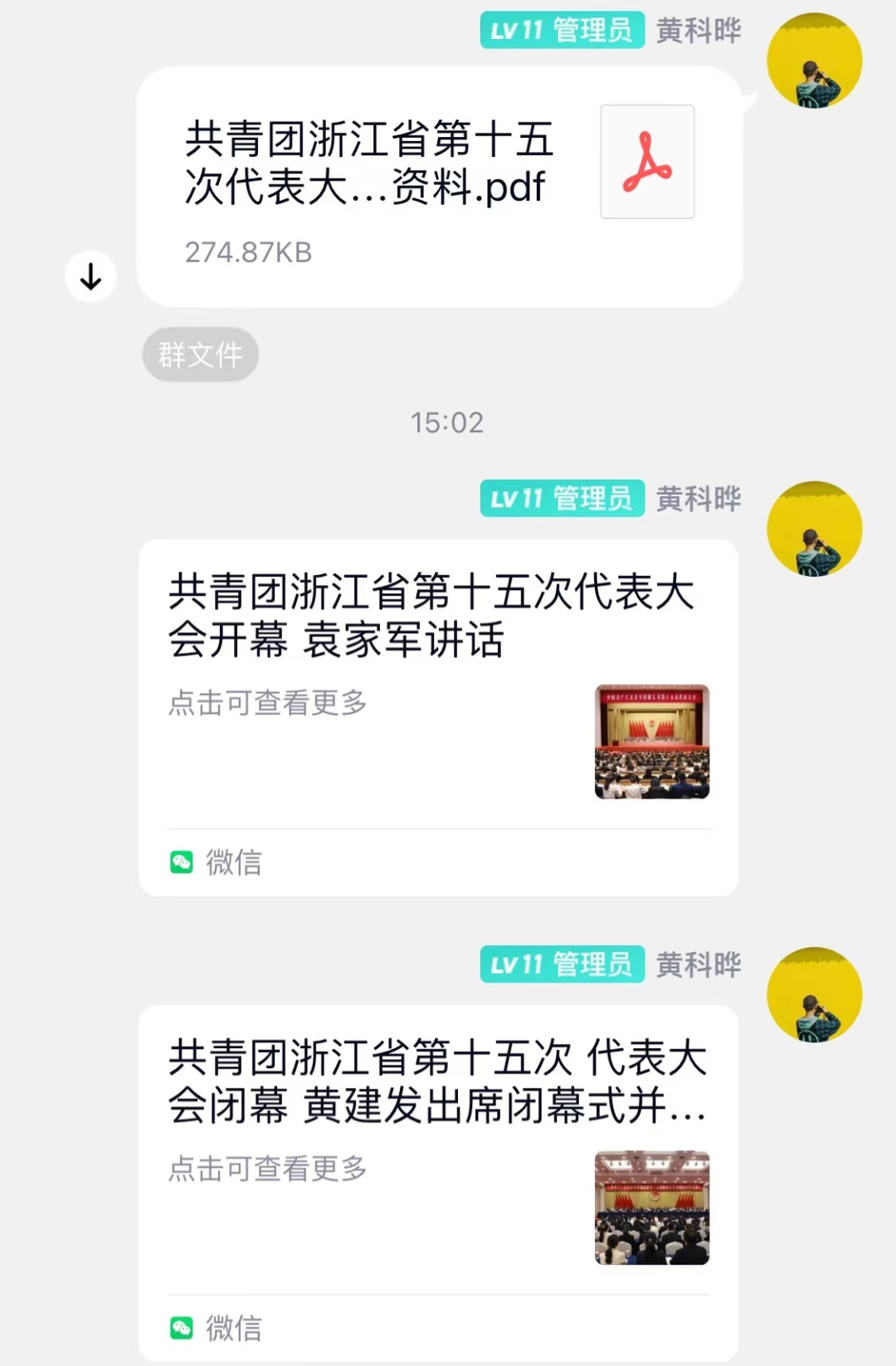Click 黄科晔's avatar beside the 闭幕 message
896x1366 pixels.
pos(814,994)
